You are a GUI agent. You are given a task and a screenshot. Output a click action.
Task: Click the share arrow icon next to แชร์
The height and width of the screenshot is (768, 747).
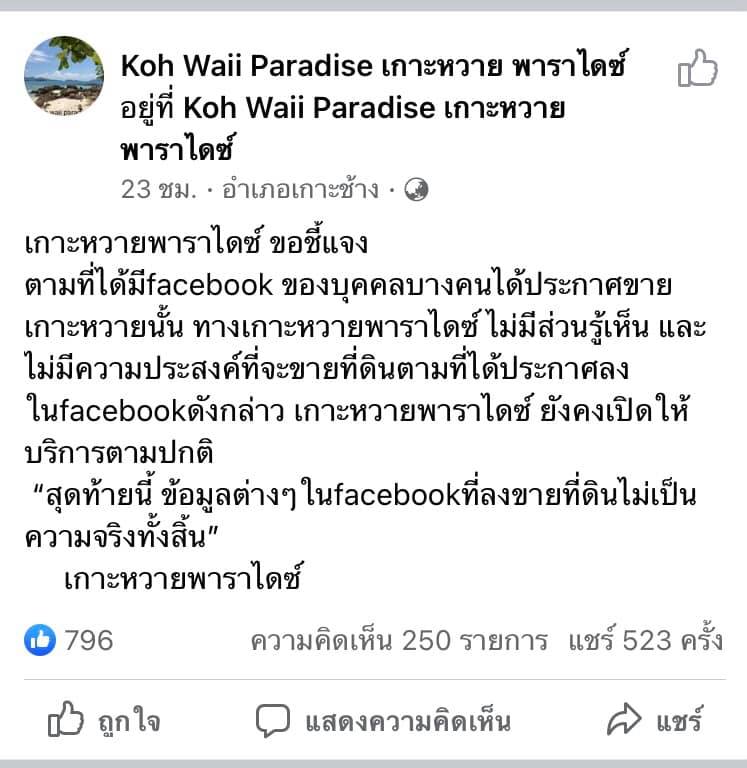point(625,718)
